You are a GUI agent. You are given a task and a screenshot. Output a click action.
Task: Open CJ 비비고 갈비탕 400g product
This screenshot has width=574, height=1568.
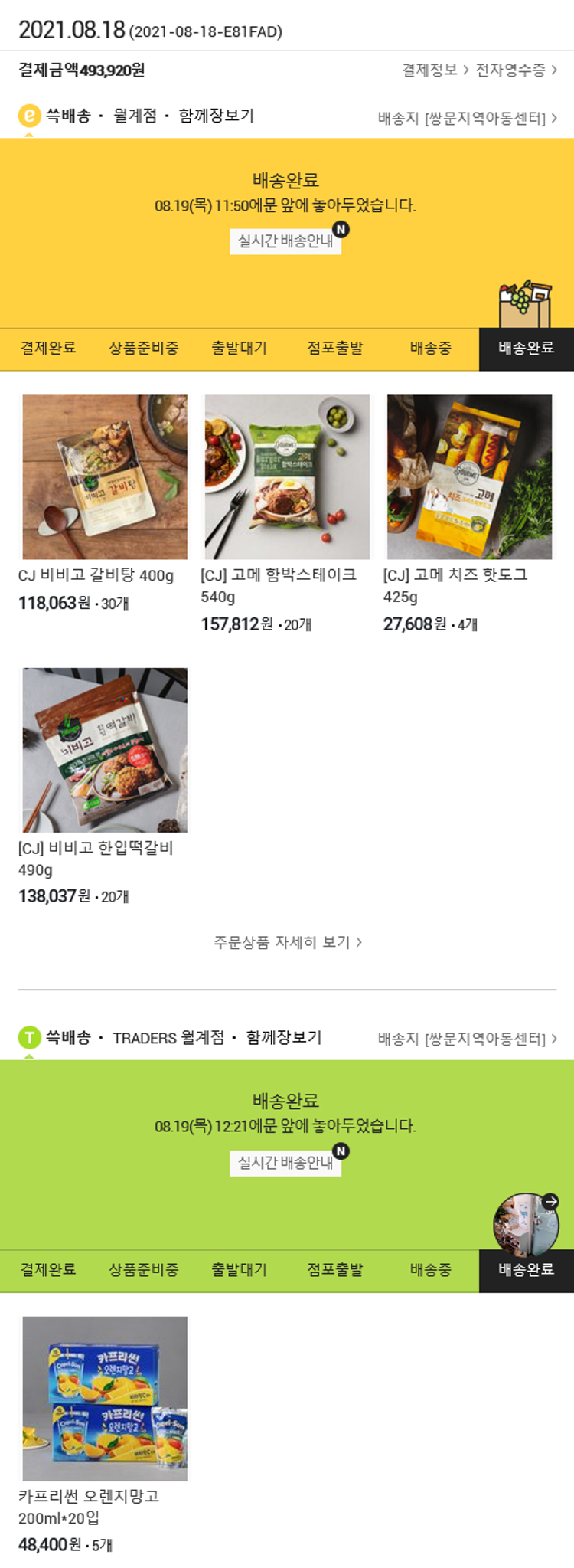click(105, 477)
